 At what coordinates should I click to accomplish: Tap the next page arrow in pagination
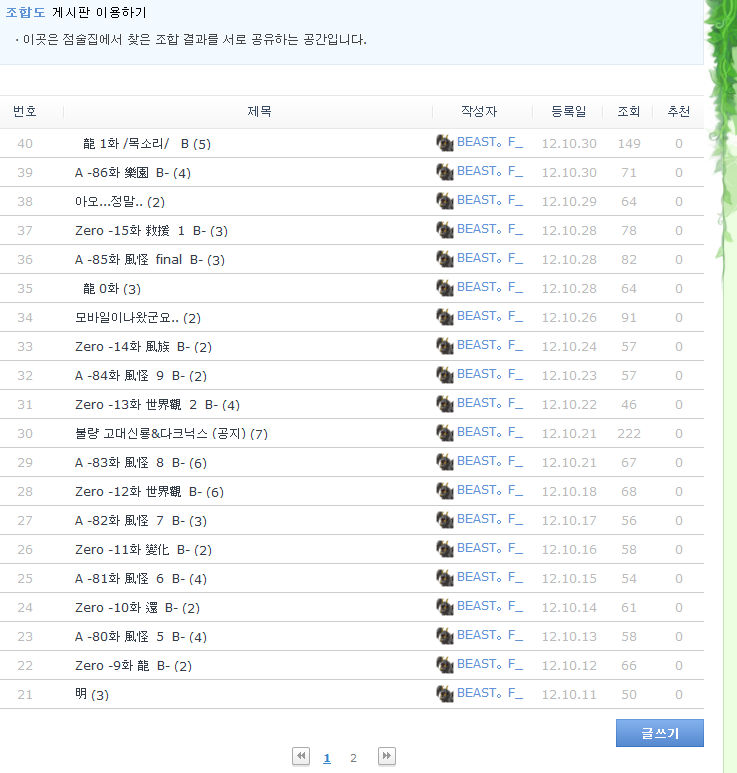coord(387,757)
